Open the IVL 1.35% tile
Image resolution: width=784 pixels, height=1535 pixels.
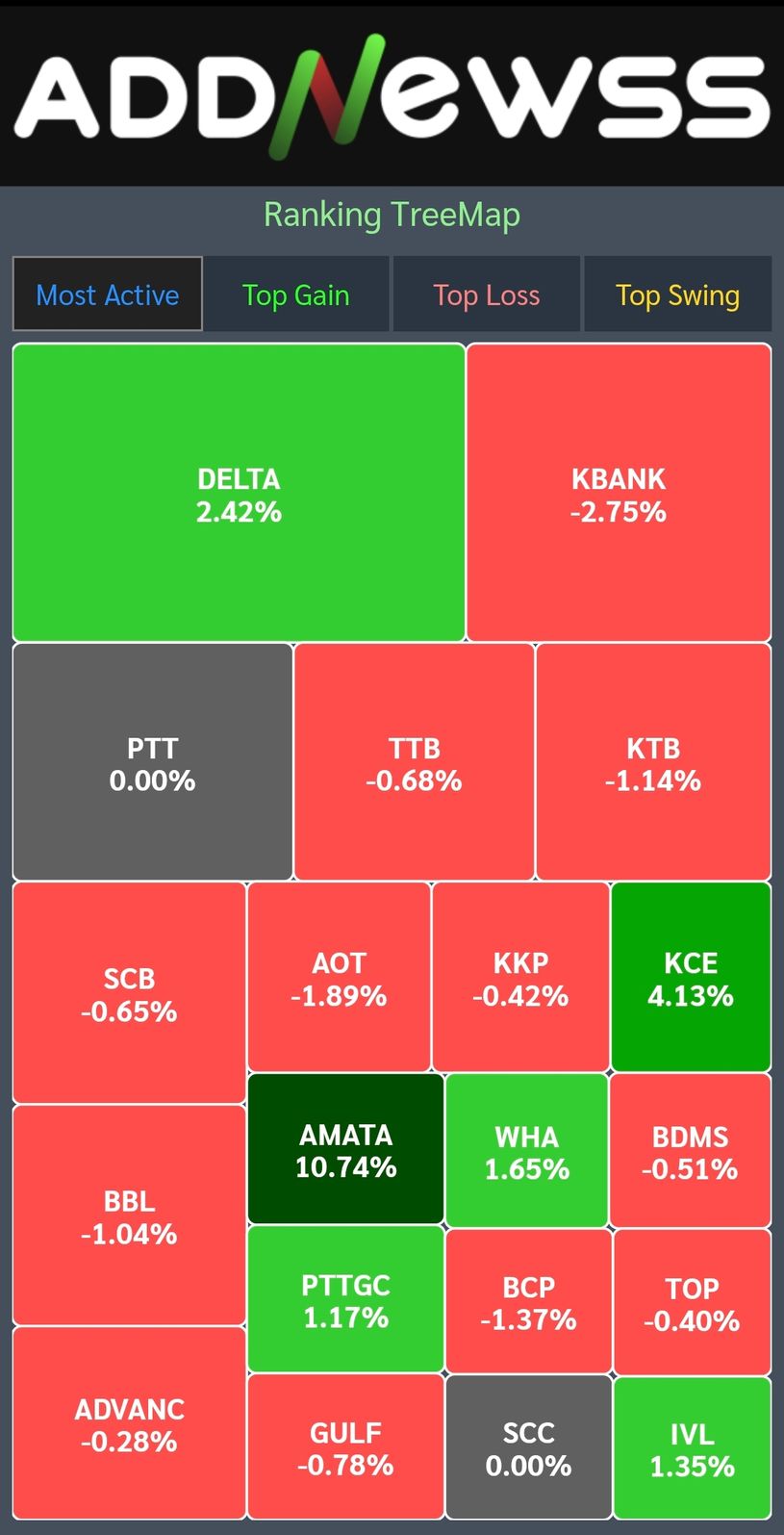pyautogui.click(x=692, y=1448)
